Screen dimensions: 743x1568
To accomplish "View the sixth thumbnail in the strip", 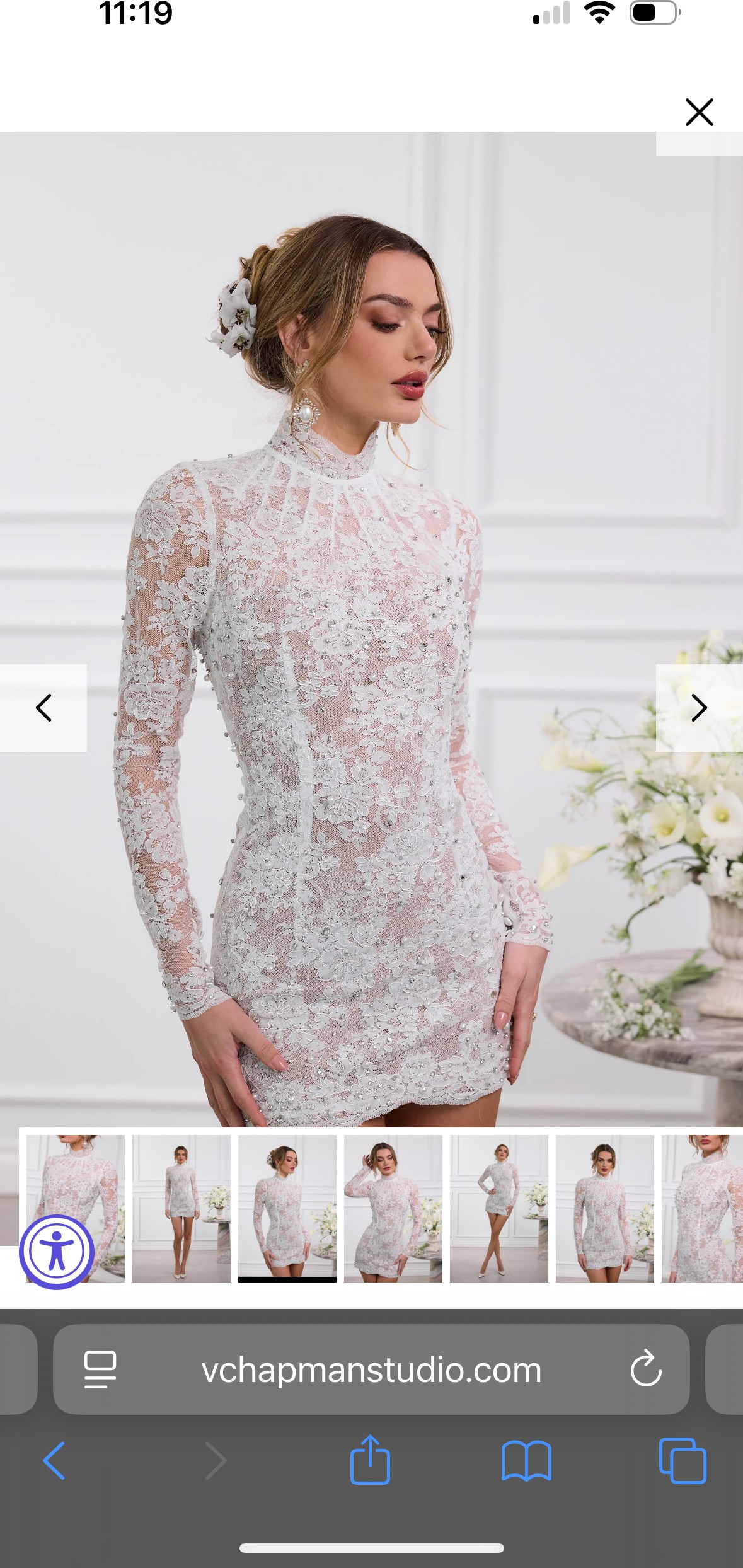I will (x=605, y=1209).
